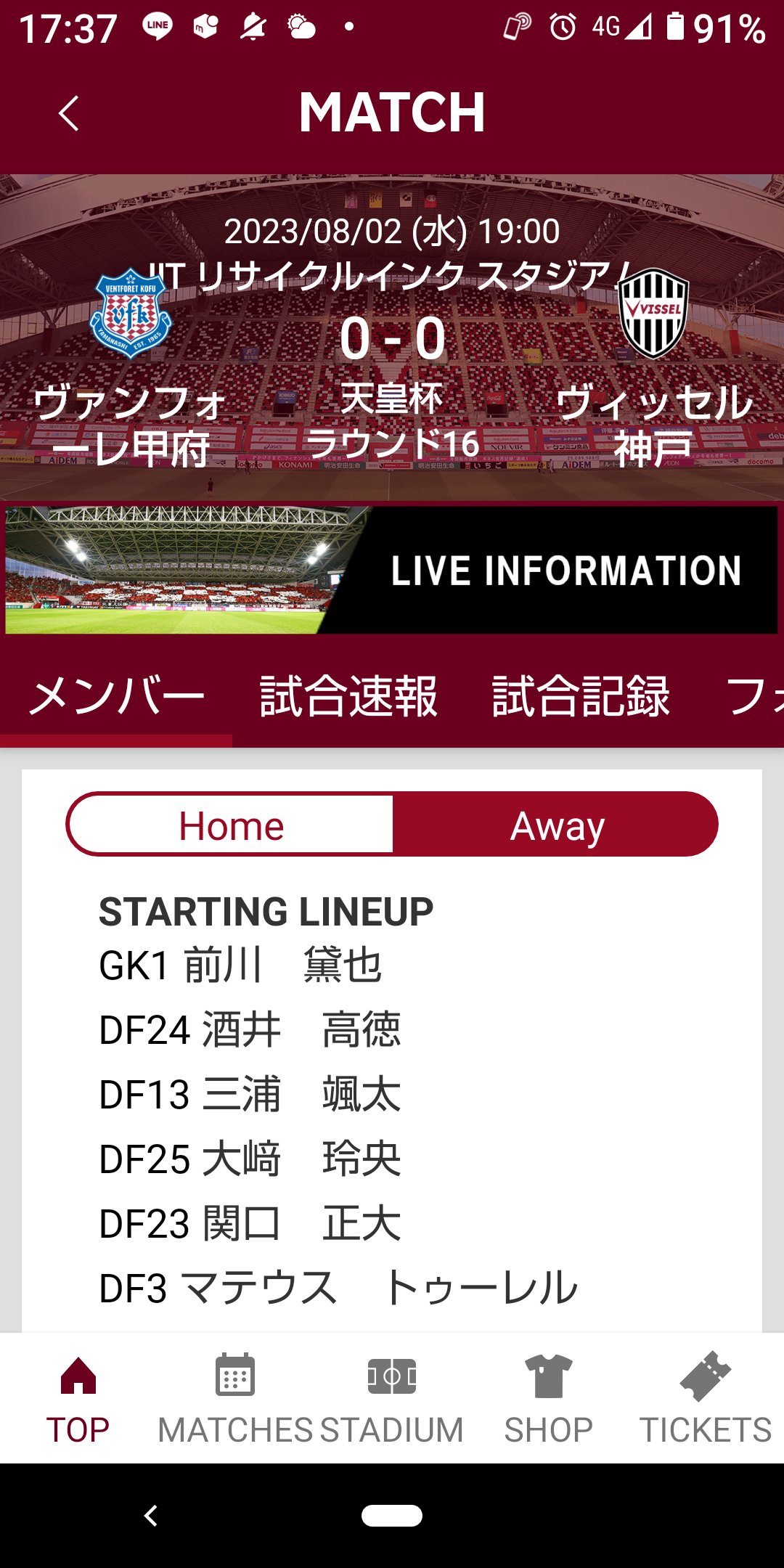The image size is (784, 1568).
Task: Tap the system home pill
Action: [x=392, y=1516]
